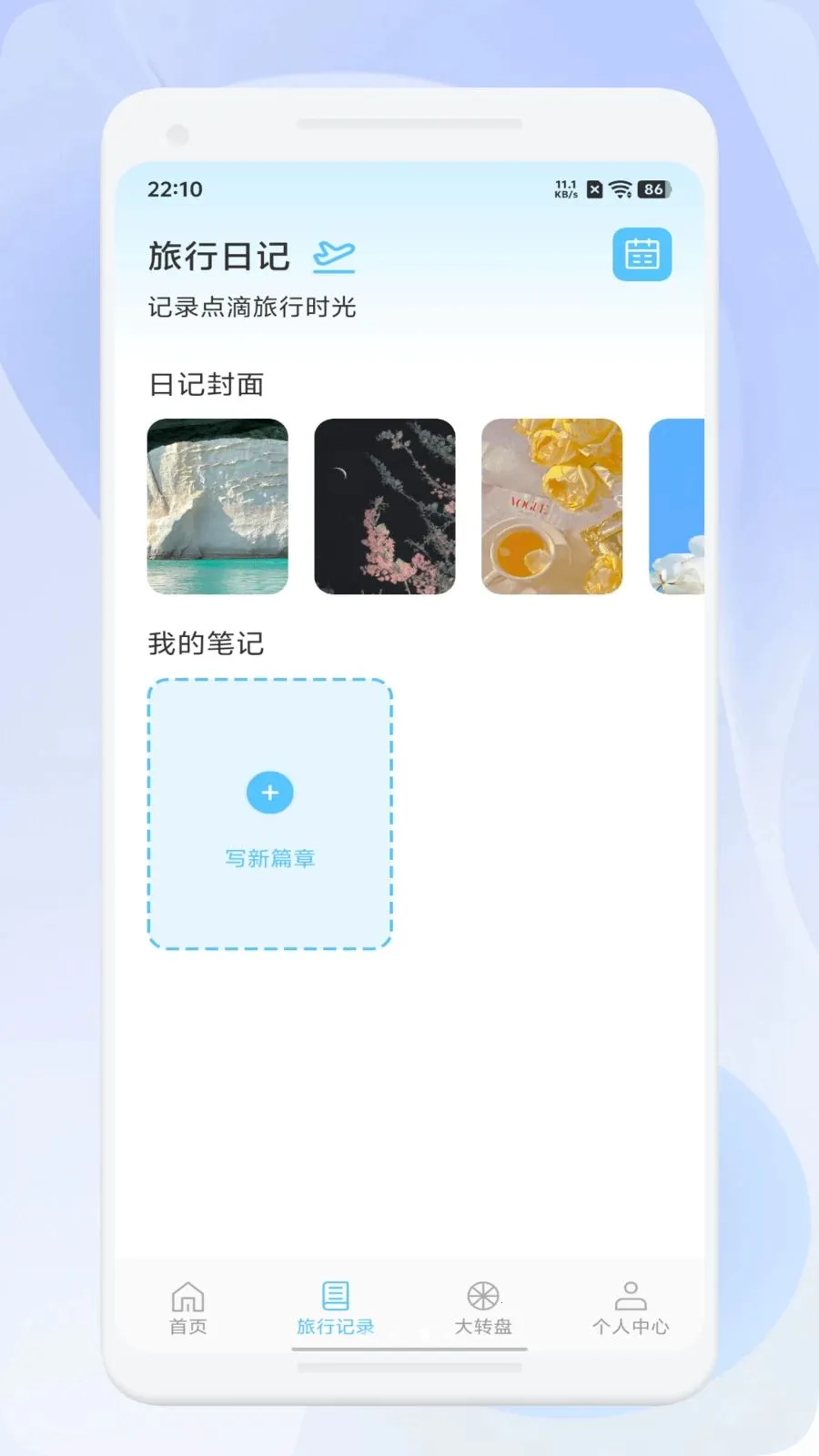Tap the 写新篇章 button
This screenshot has width=819, height=1456.
269,856
